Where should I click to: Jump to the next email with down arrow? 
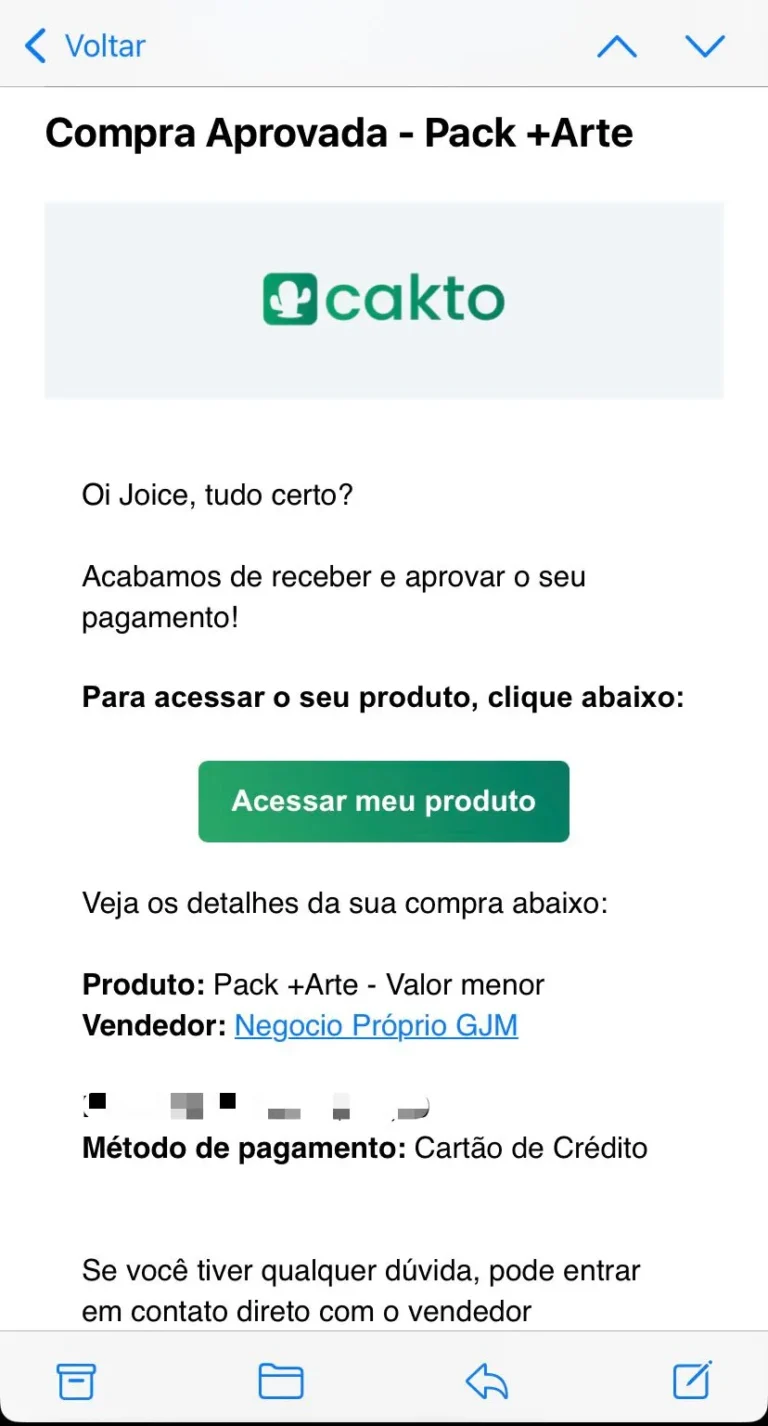[705, 46]
